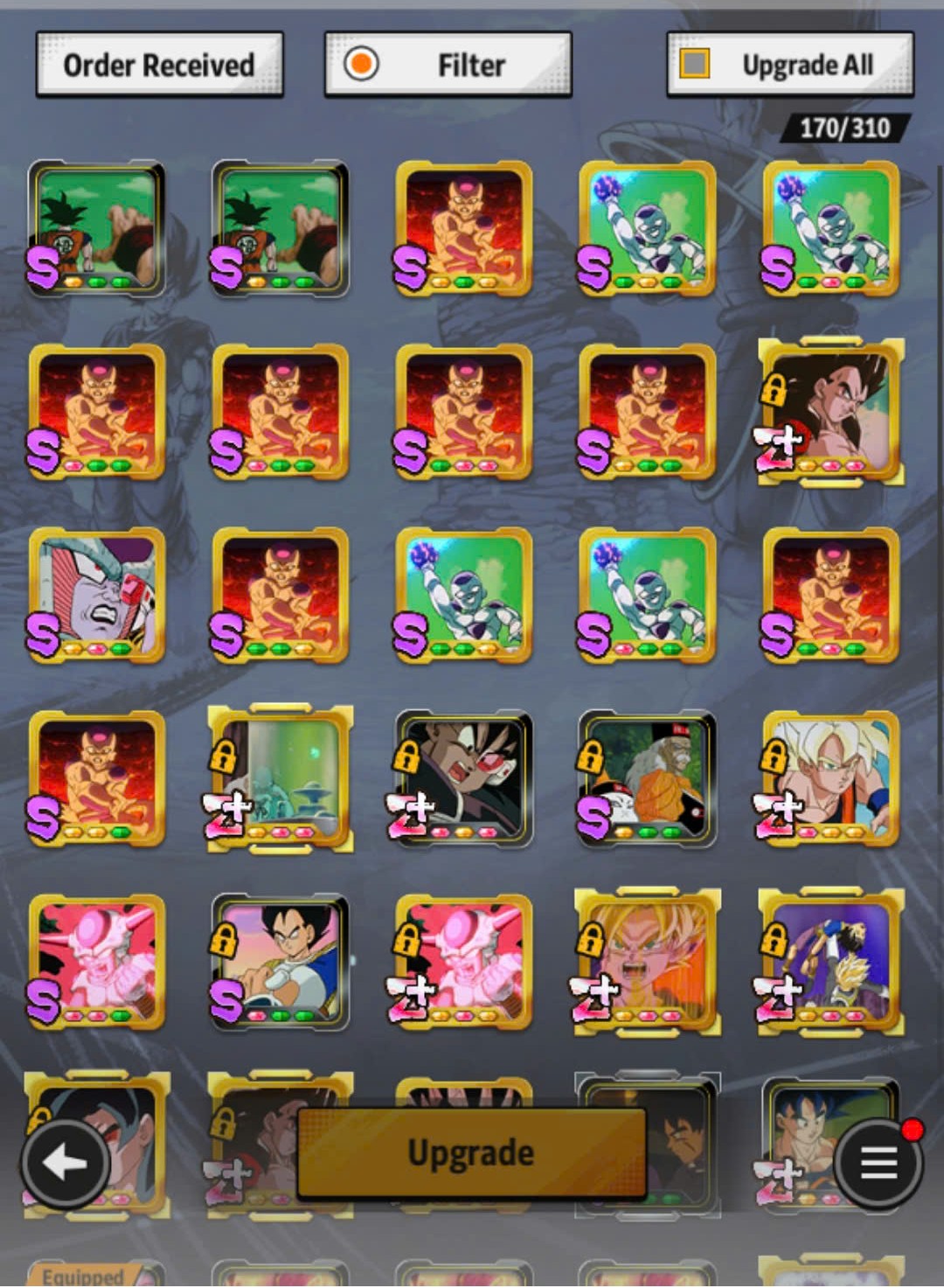Check the Upgrade All checkbox
The image size is (944, 1288).
tap(695, 64)
